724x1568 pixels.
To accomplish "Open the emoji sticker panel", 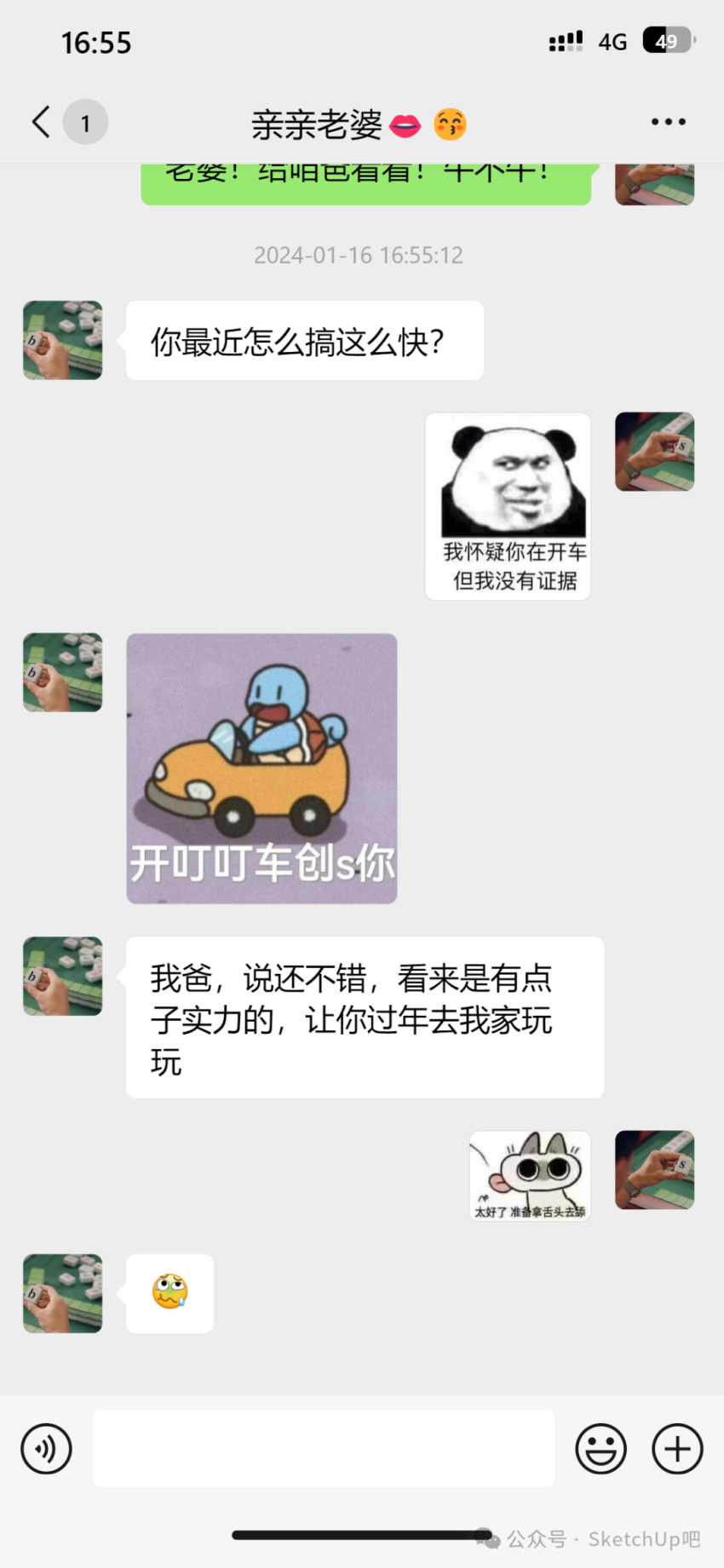I will pyautogui.click(x=600, y=1449).
